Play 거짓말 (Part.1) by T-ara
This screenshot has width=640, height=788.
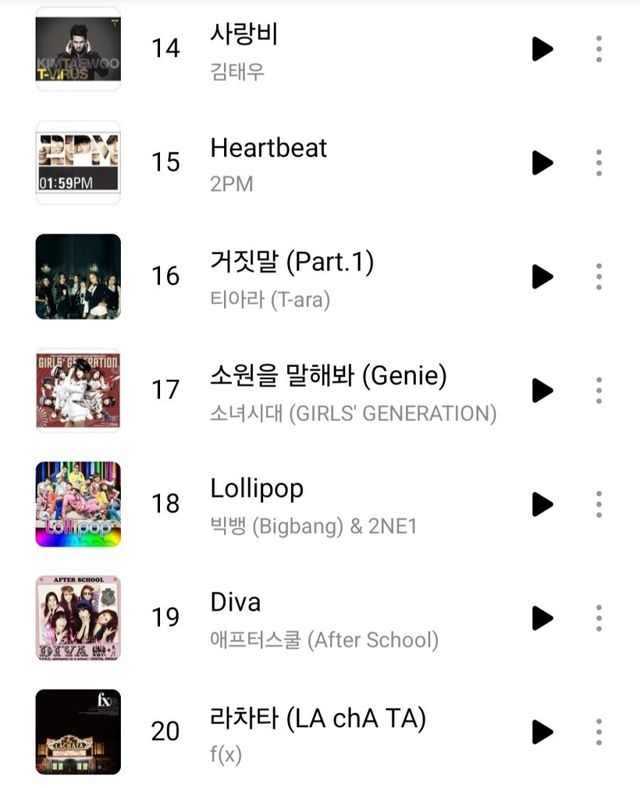[x=542, y=277]
